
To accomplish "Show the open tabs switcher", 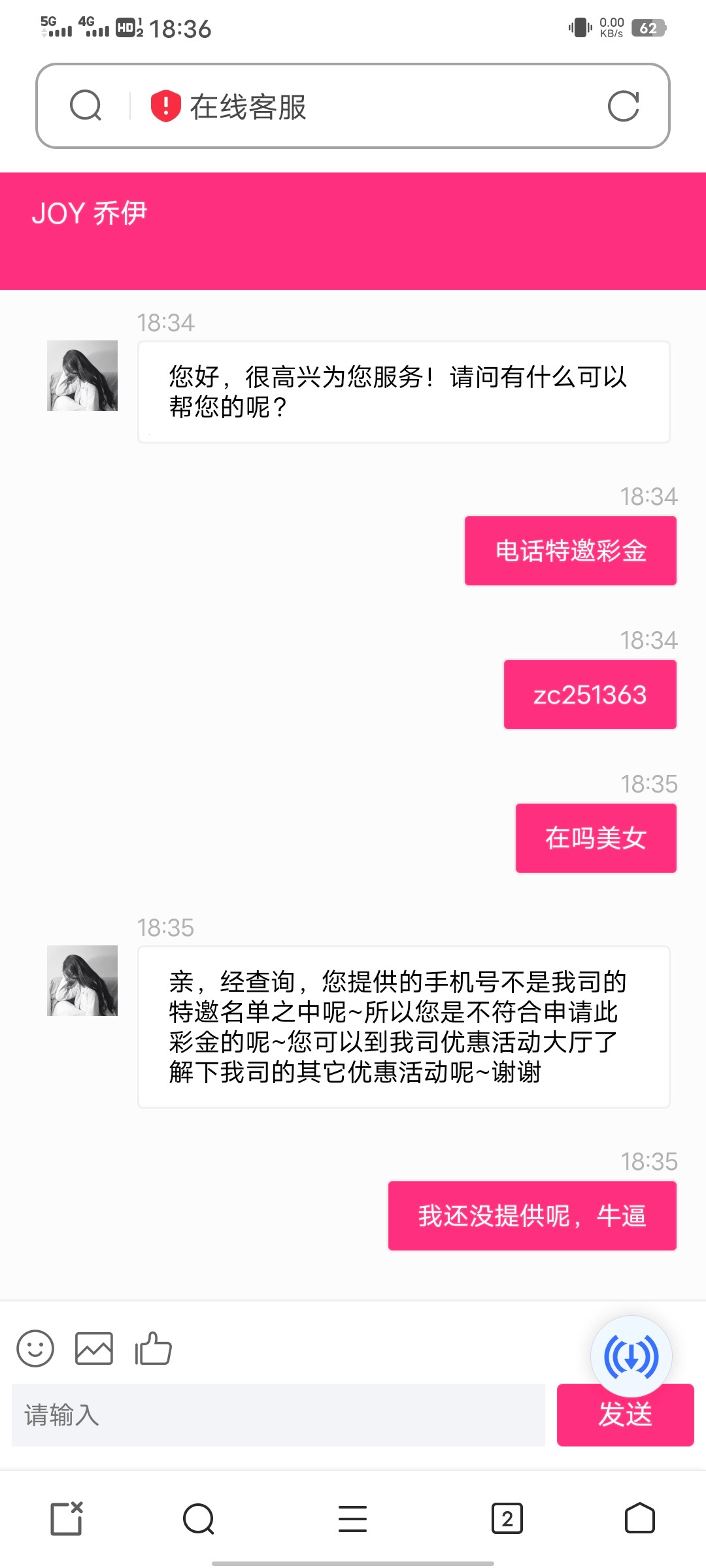I will (507, 1518).
